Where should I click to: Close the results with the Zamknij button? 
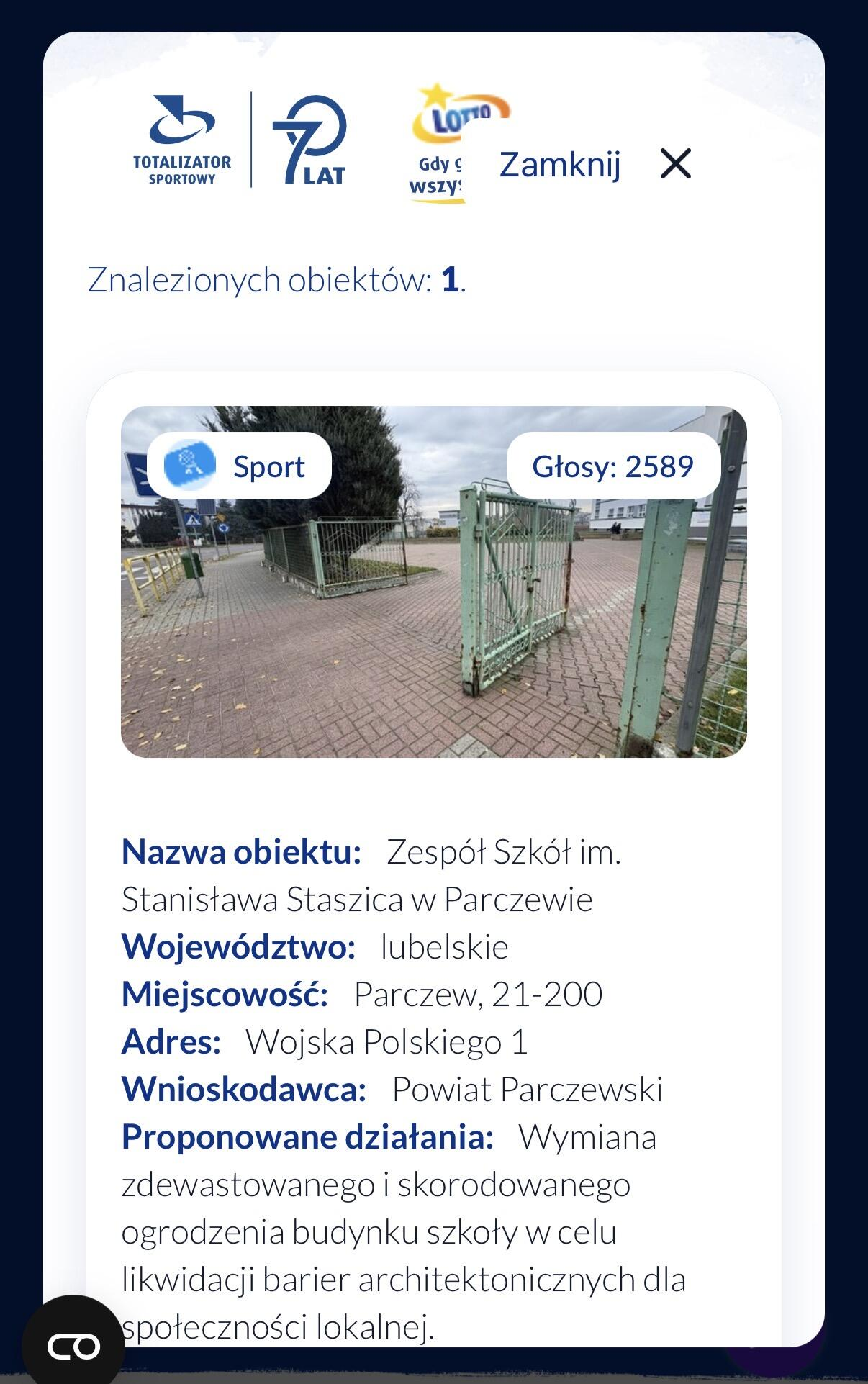click(x=595, y=165)
